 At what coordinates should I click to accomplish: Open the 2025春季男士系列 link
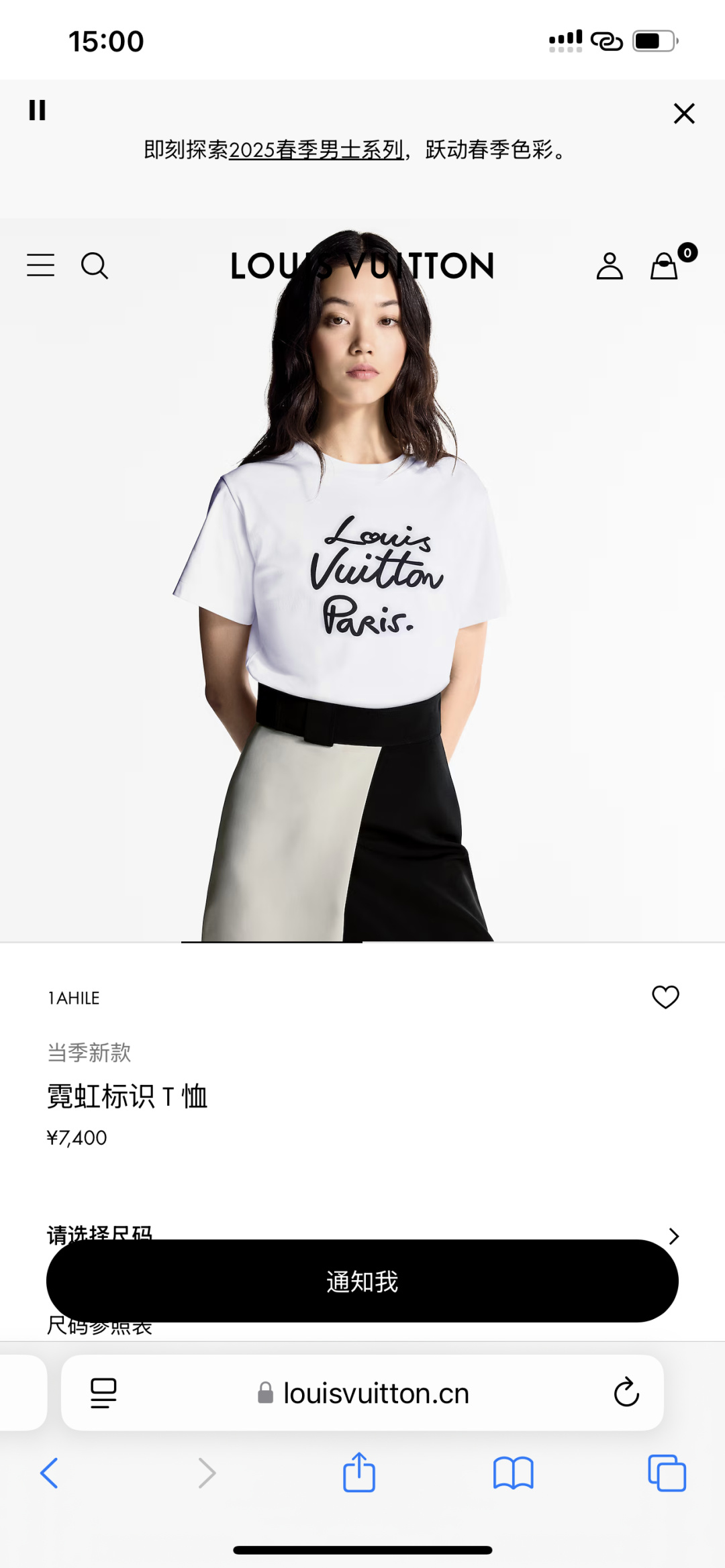(316, 150)
